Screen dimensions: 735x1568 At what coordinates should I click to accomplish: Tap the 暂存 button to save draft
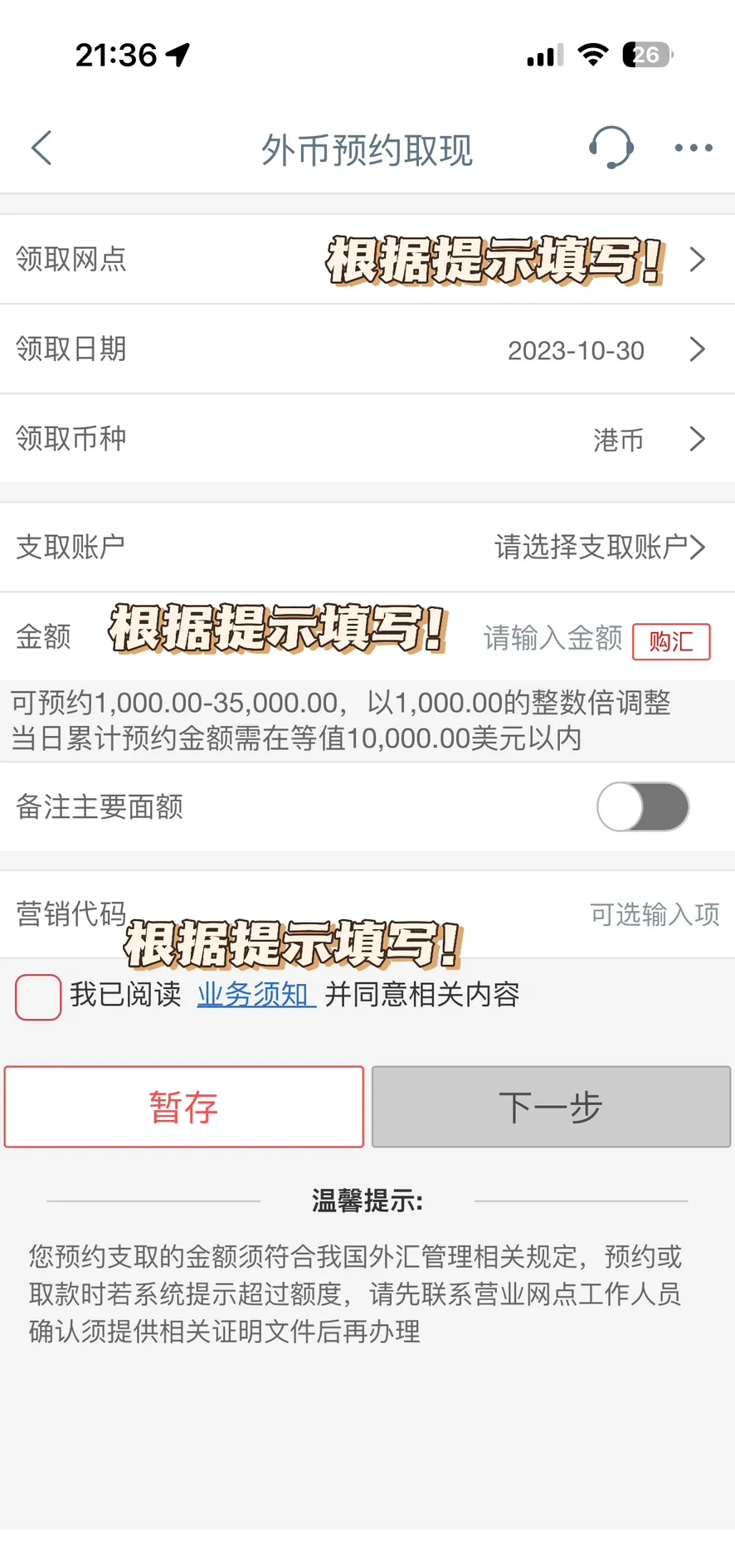(183, 1106)
